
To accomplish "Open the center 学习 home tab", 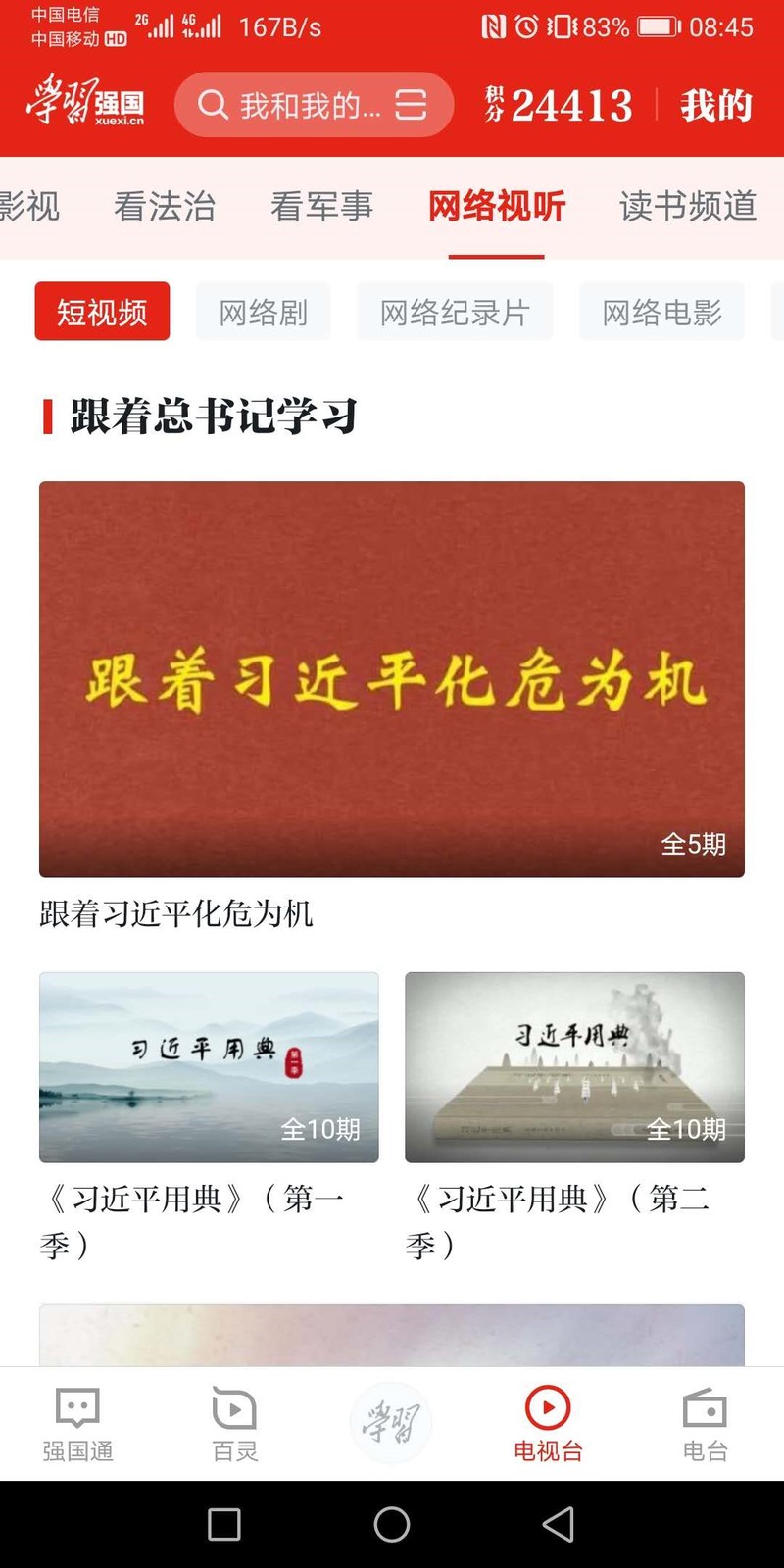I will point(392,1423).
